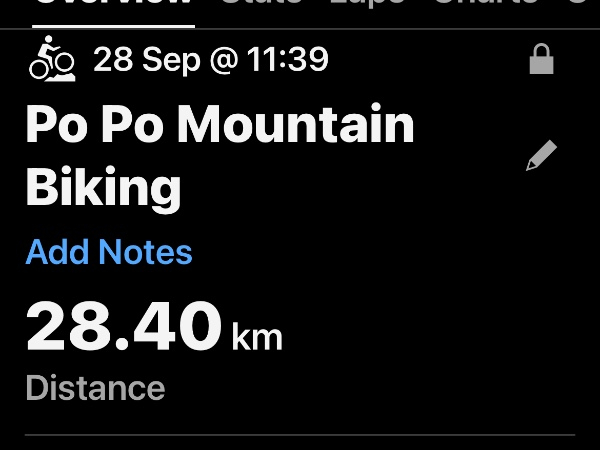Viewport: 600px width, 450px height.
Task: Edit the Po Po Mountain Biking title
Action: point(541,156)
